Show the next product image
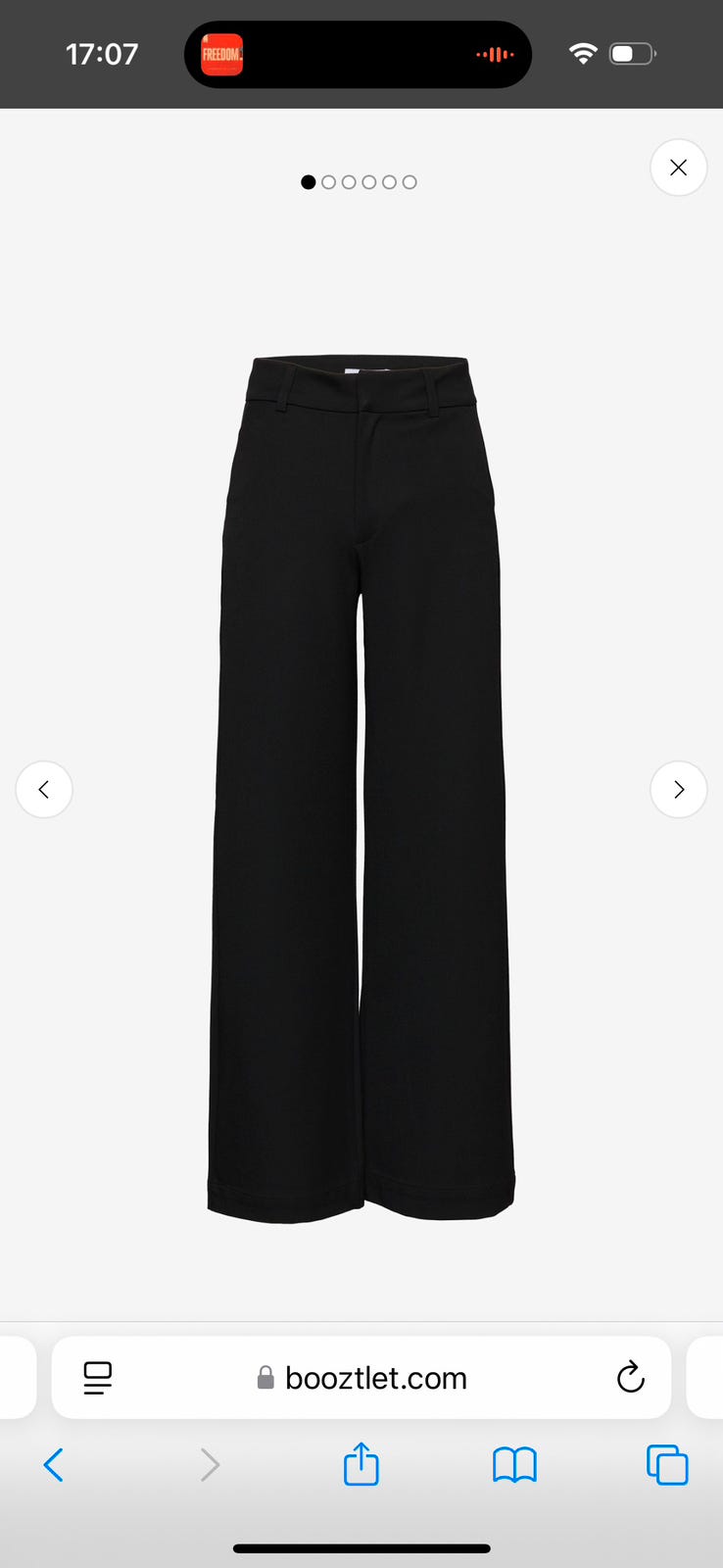The width and height of the screenshot is (723, 1568). point(678,789)
